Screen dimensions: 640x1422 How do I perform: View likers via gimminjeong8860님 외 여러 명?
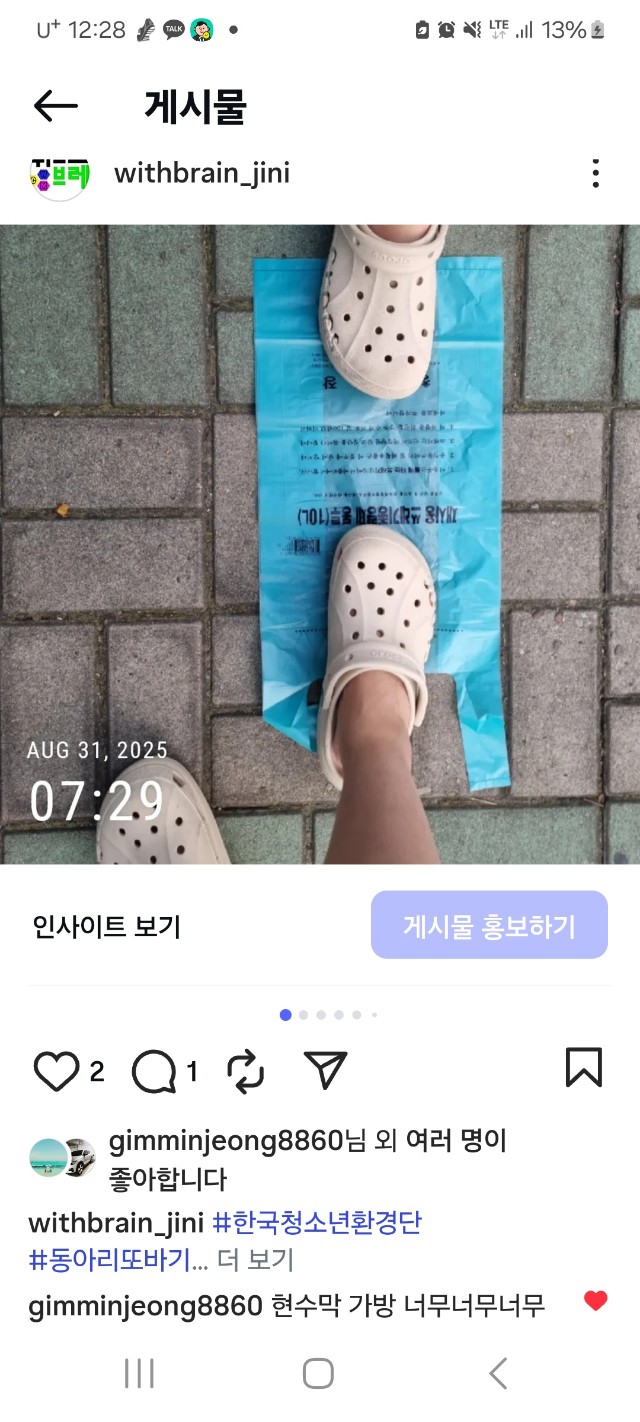(x=307, y=1141)
